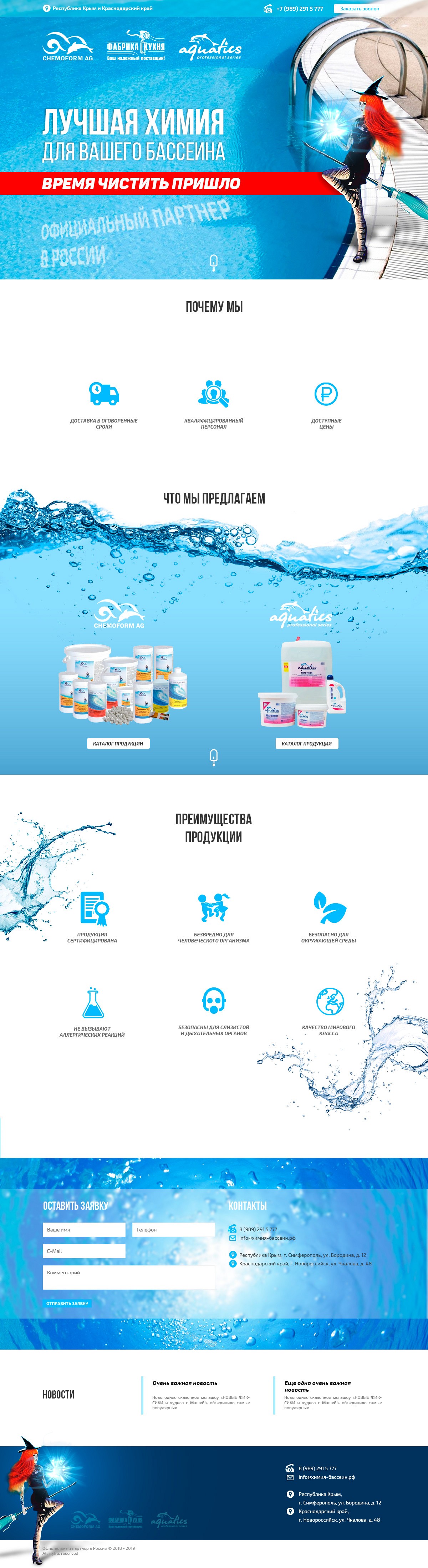Tap the Заказать звонок button
The width and height of the screenshot is (428, 1568).
tap(359, 9)
